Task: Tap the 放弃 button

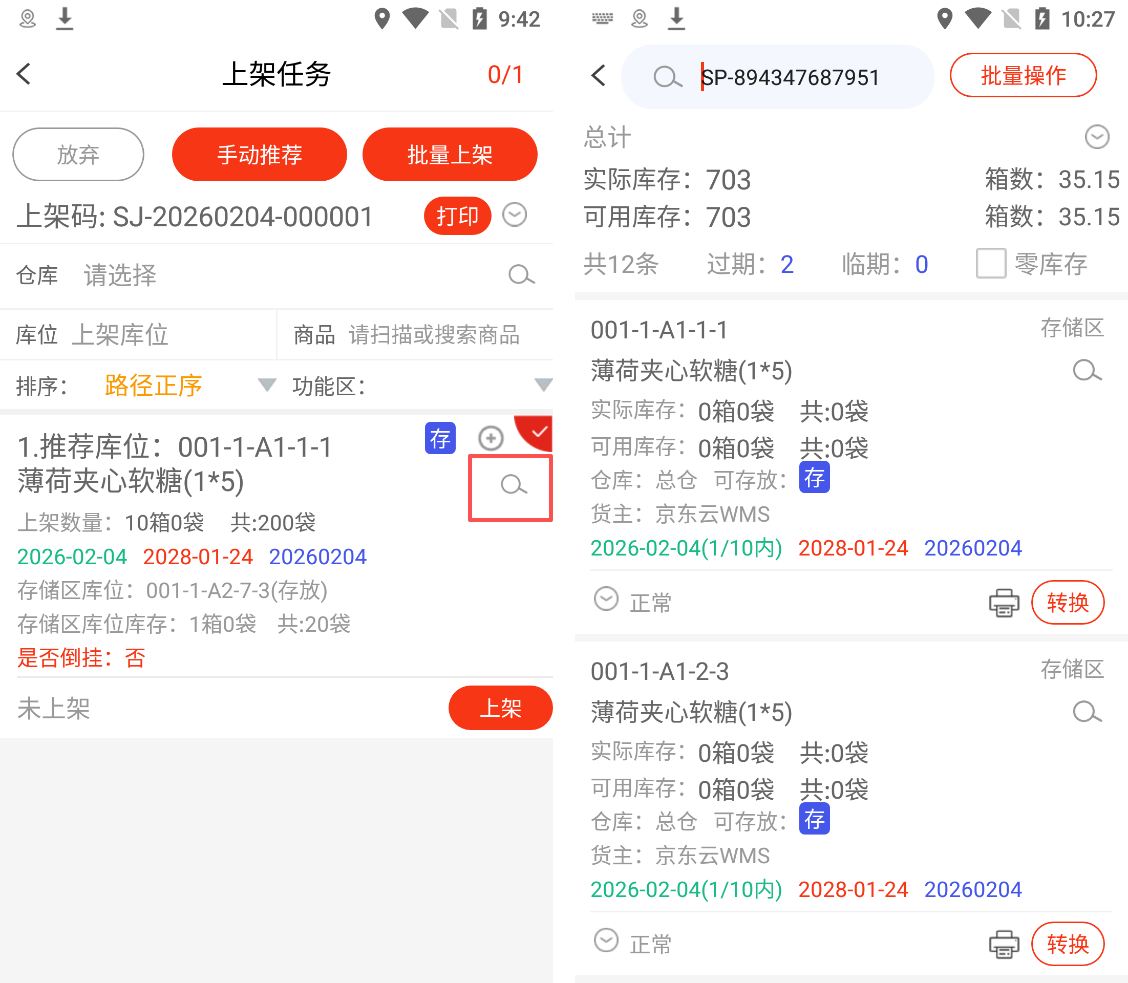Action: 78,155
